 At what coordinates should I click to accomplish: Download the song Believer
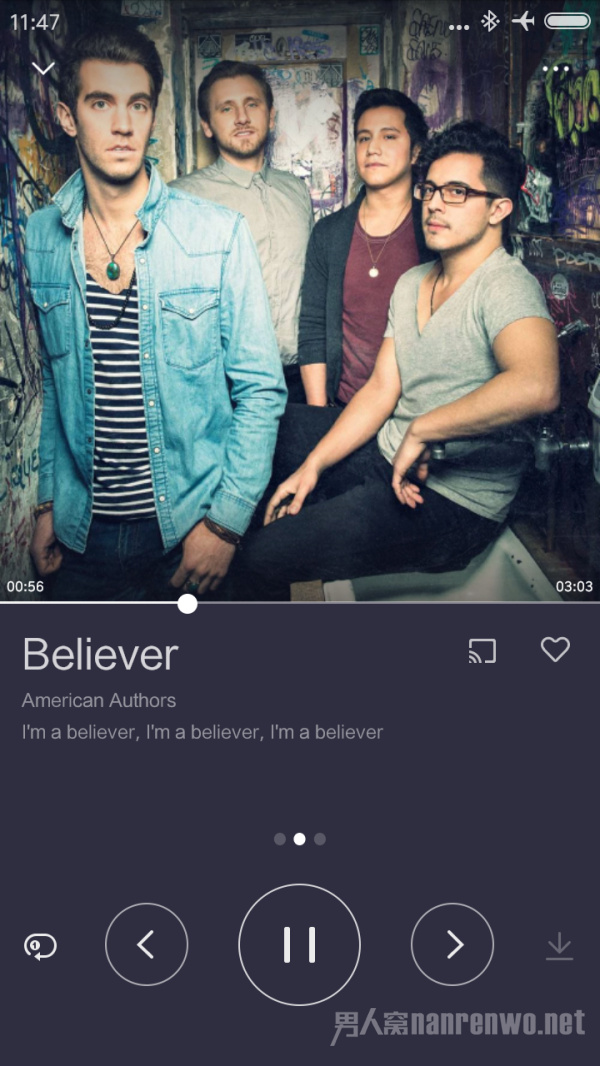[559, 946]
